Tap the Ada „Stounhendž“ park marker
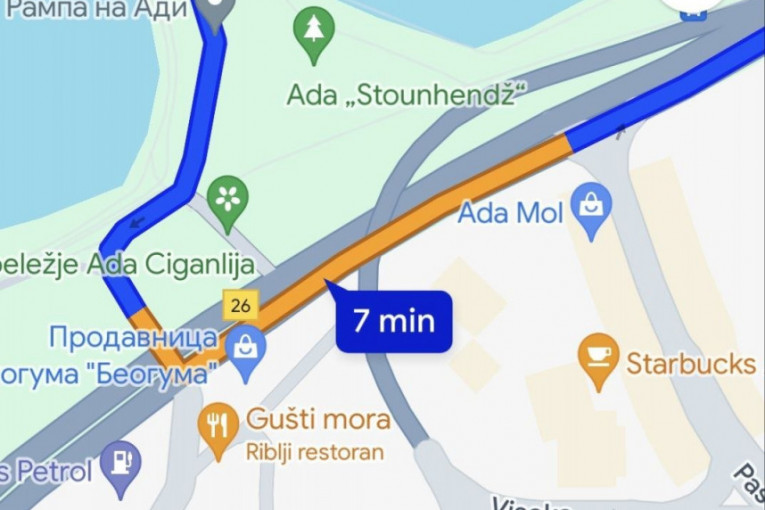The width and height of the screenshot is (765, 510). coord(314,32)
